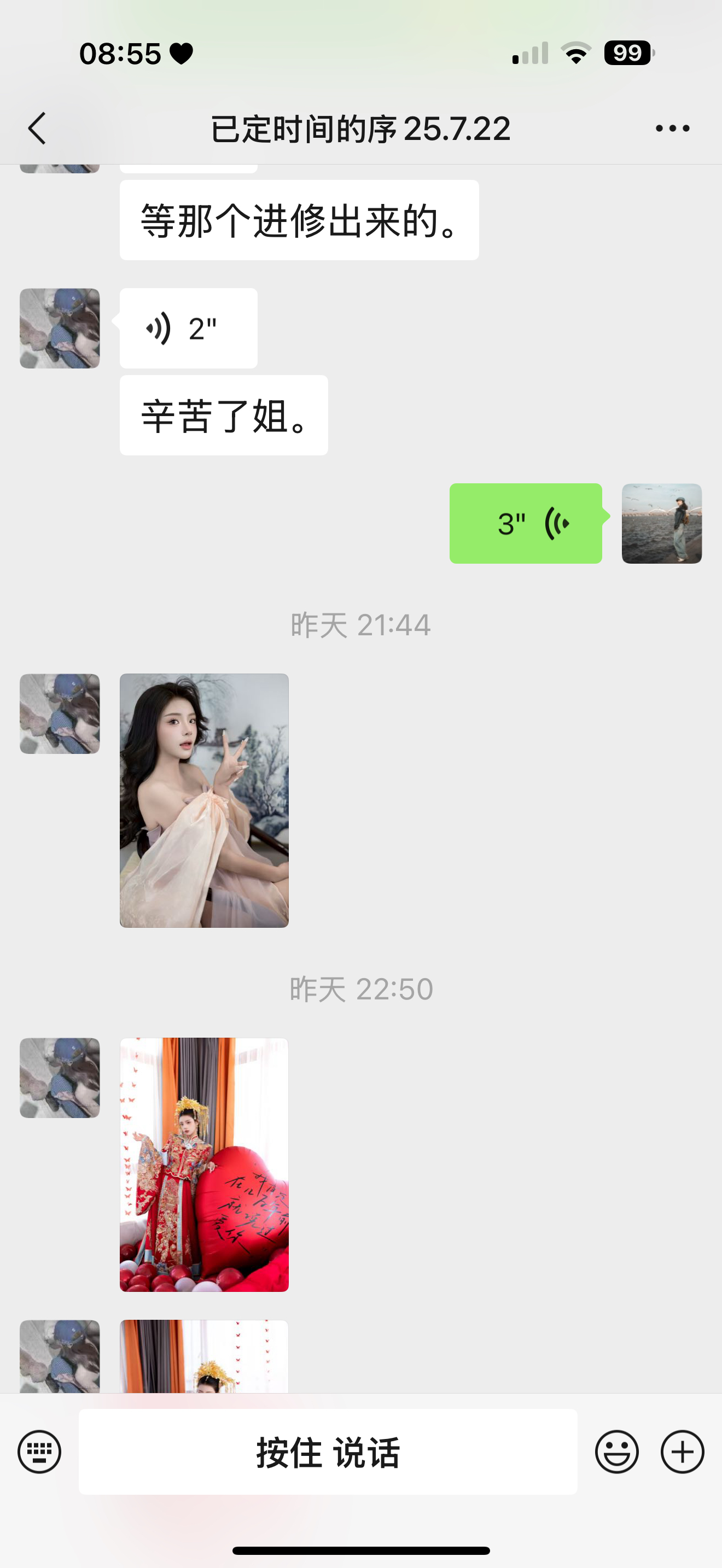Viewport: 722px width, 1568px height.
Task: Tap the 按住 说话 hold-to-talk button
Action: (x=328, y=1452)
